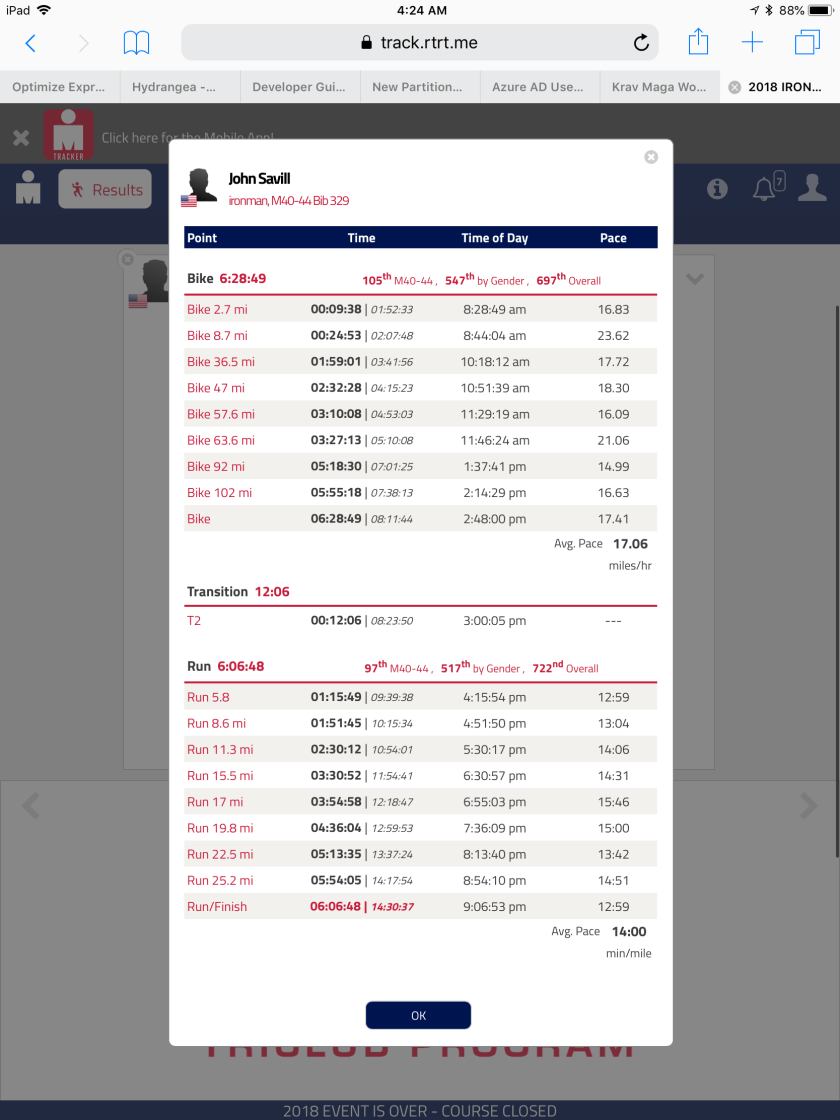Tap OK to close results dialog
Viewport: 840px width, 1120px height.
coord(418,1015)
